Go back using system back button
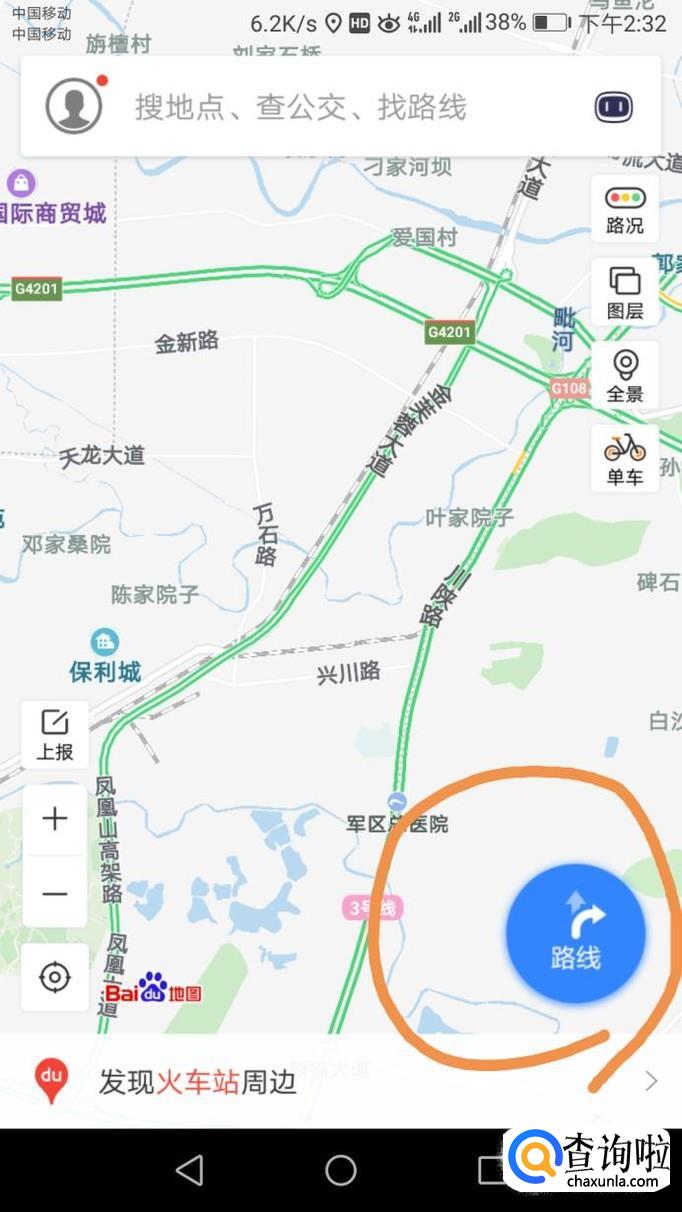 coord(189,1170)
